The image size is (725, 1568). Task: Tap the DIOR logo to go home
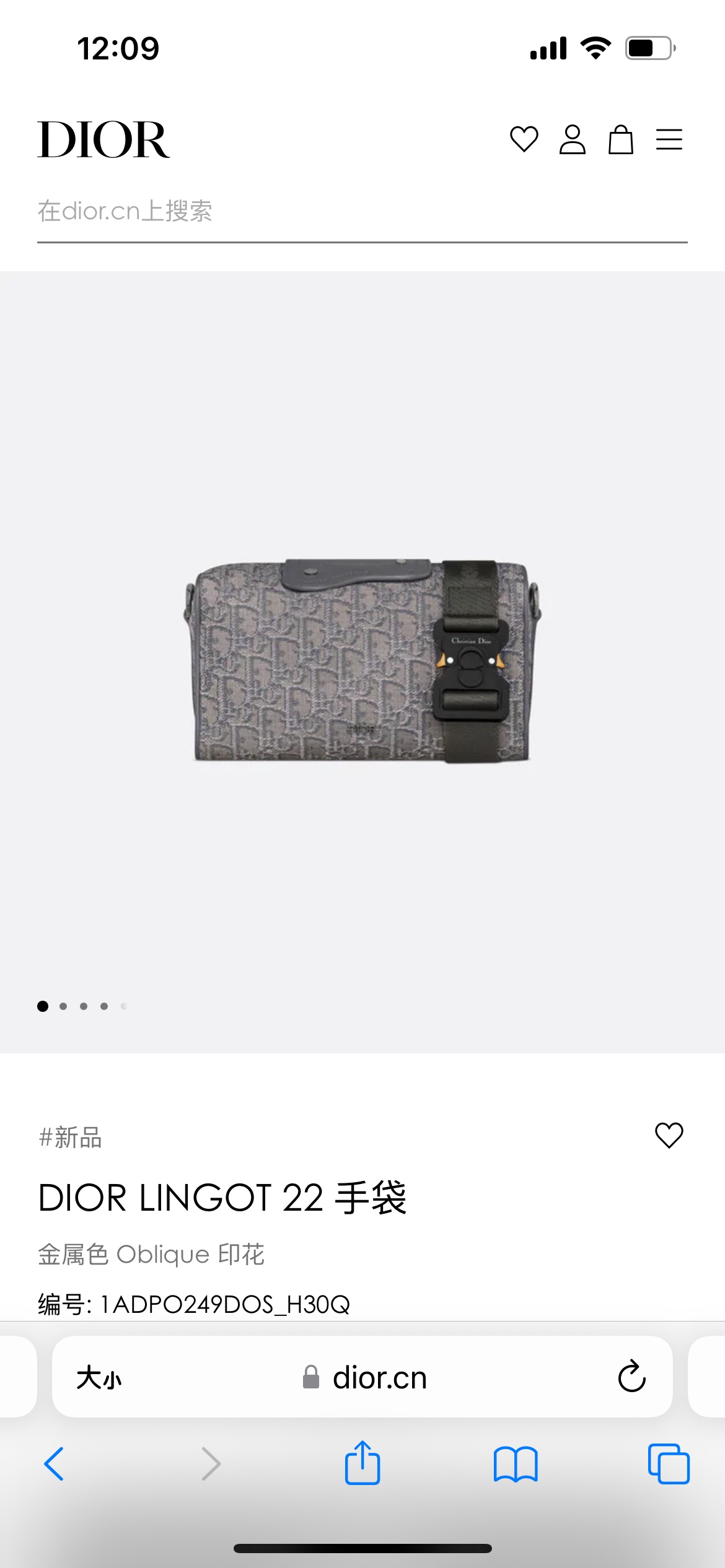(103, 140)
